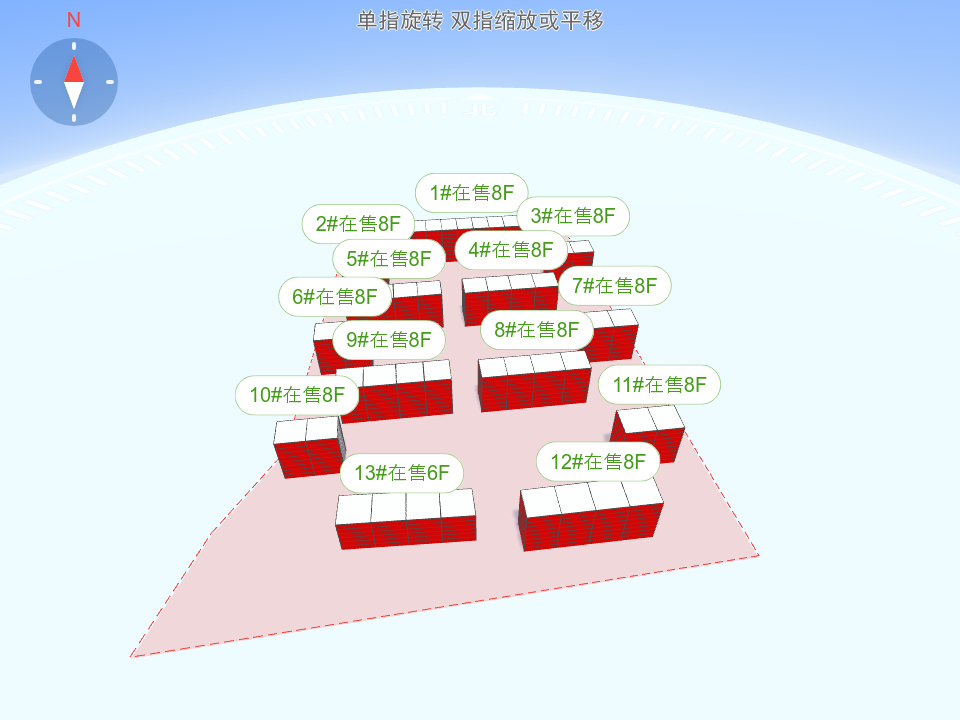960x720 pixels.
Task: Select building 5#在售8F
Action: coord(389,259)
